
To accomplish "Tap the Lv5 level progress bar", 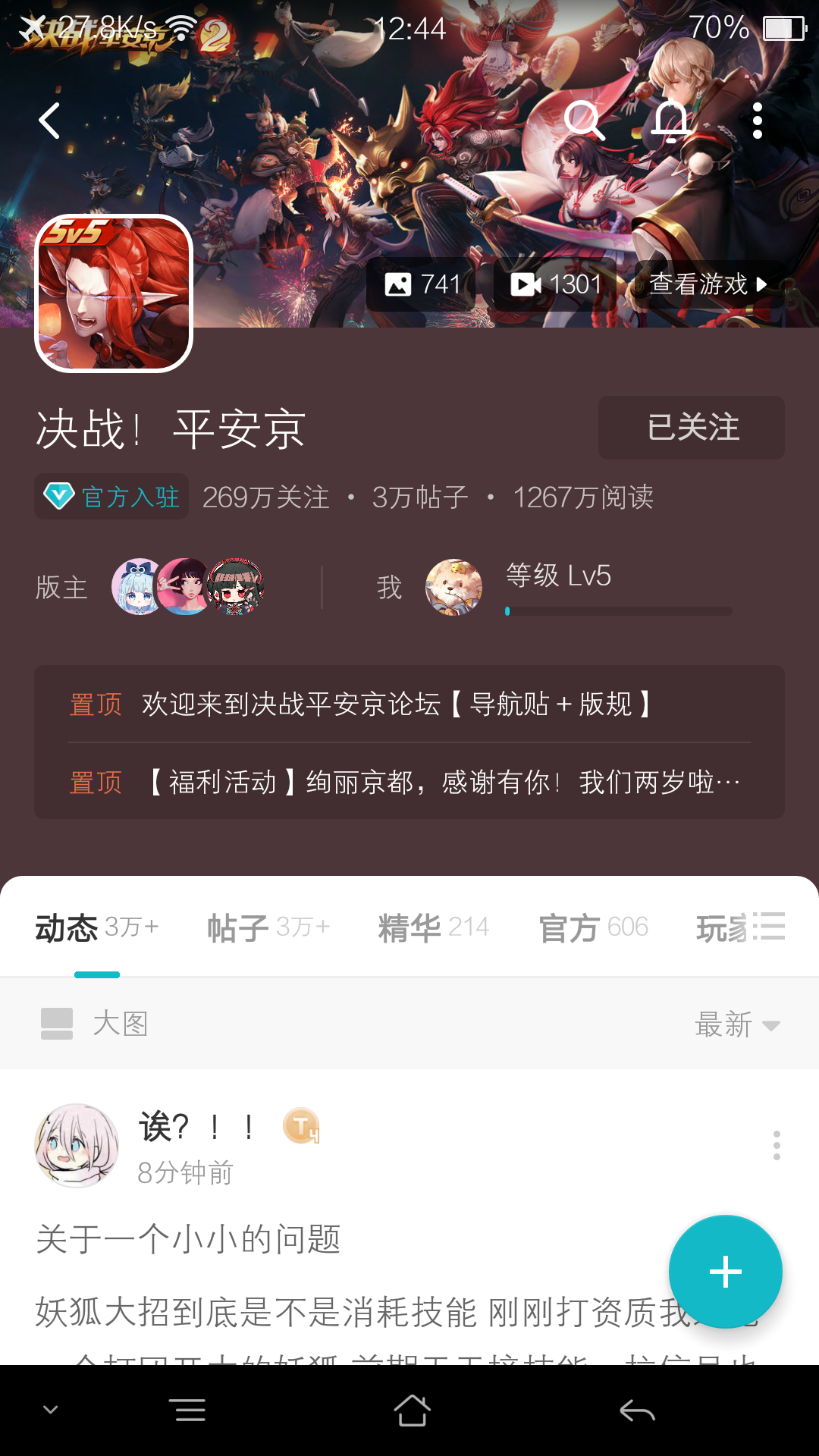I will 618,611.
